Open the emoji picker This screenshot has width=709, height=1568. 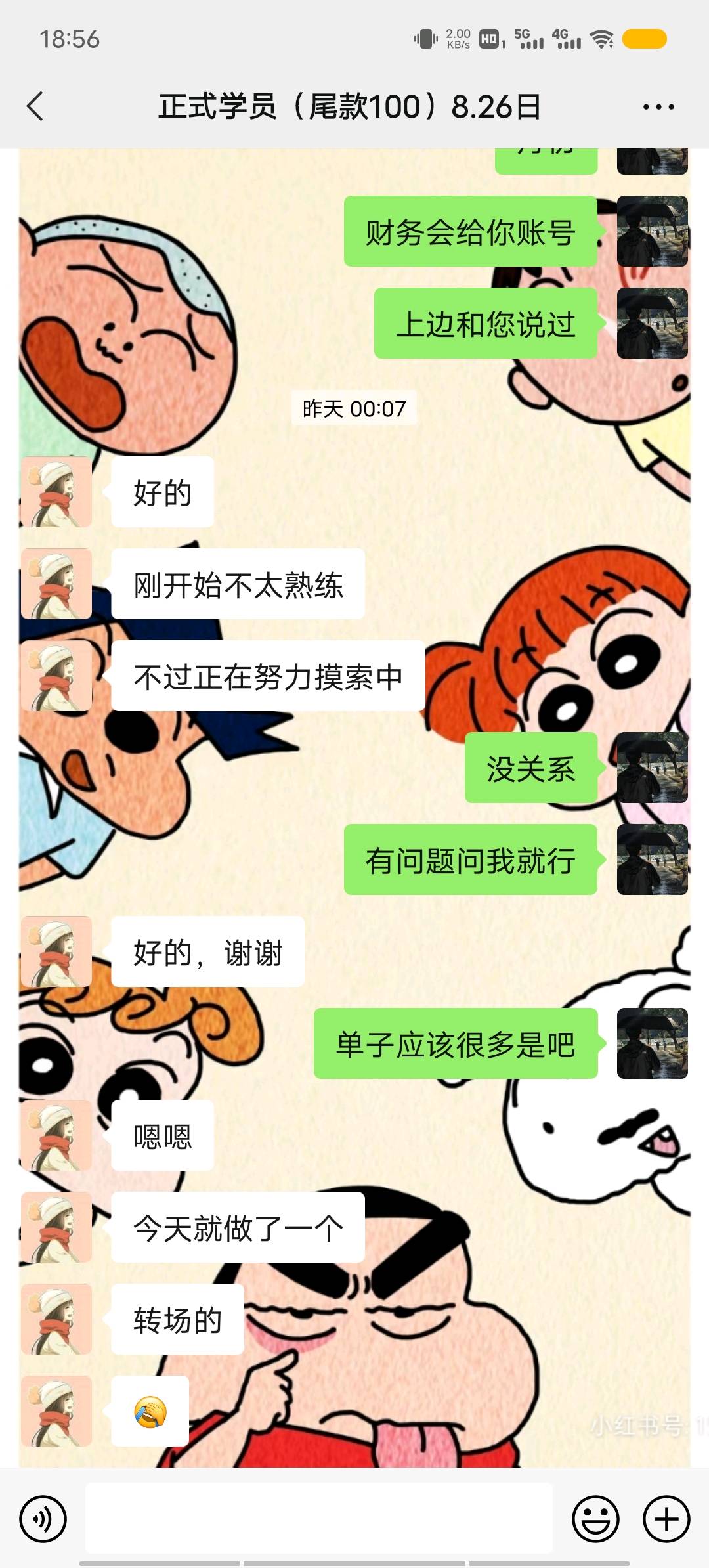pos(595,1519)
